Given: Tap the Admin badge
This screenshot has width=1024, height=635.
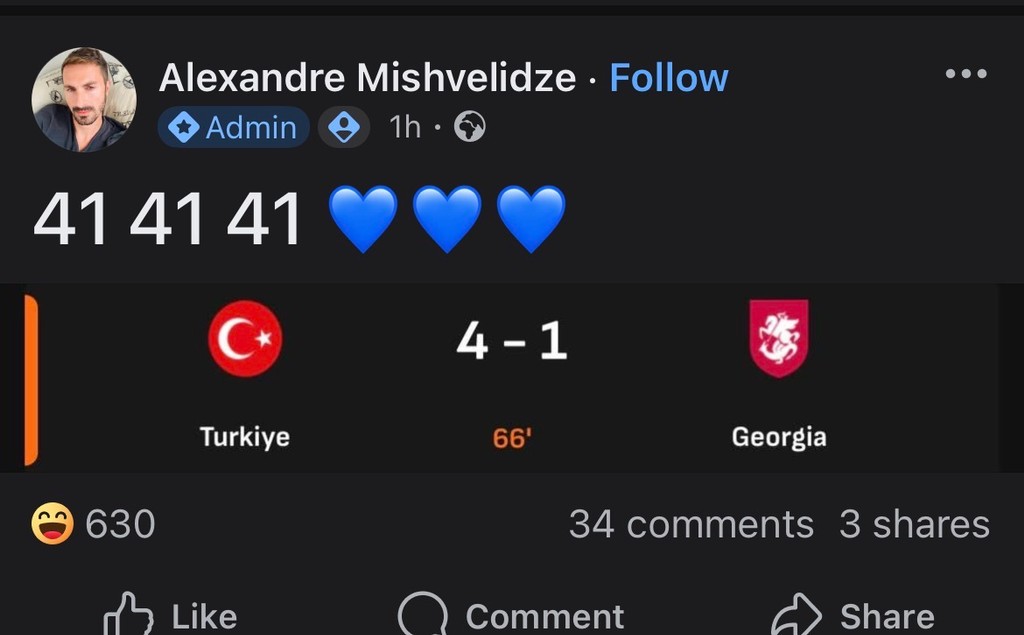Looking at the screenshot, I should [234, 128].
